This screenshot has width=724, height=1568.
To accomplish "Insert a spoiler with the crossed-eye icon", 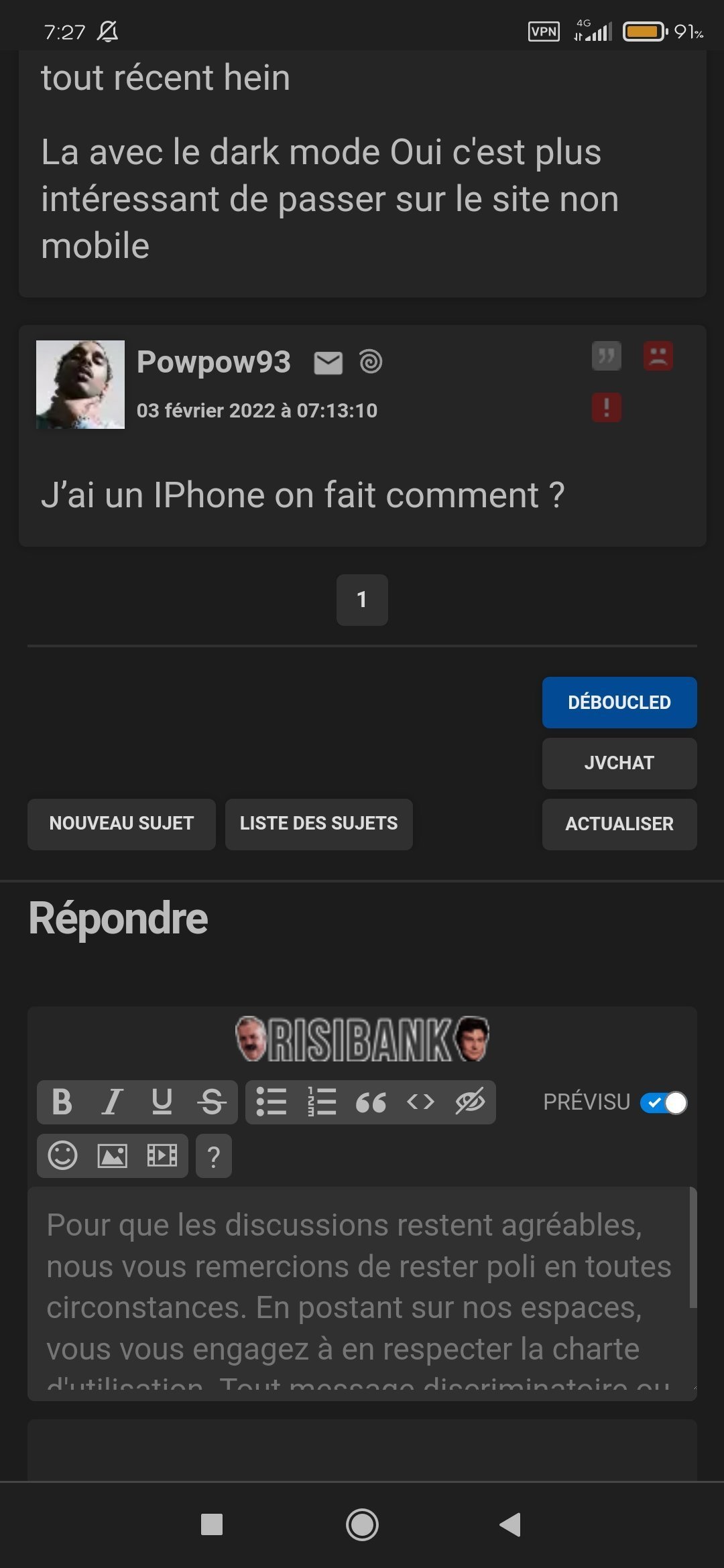I will coord(470,1102).
